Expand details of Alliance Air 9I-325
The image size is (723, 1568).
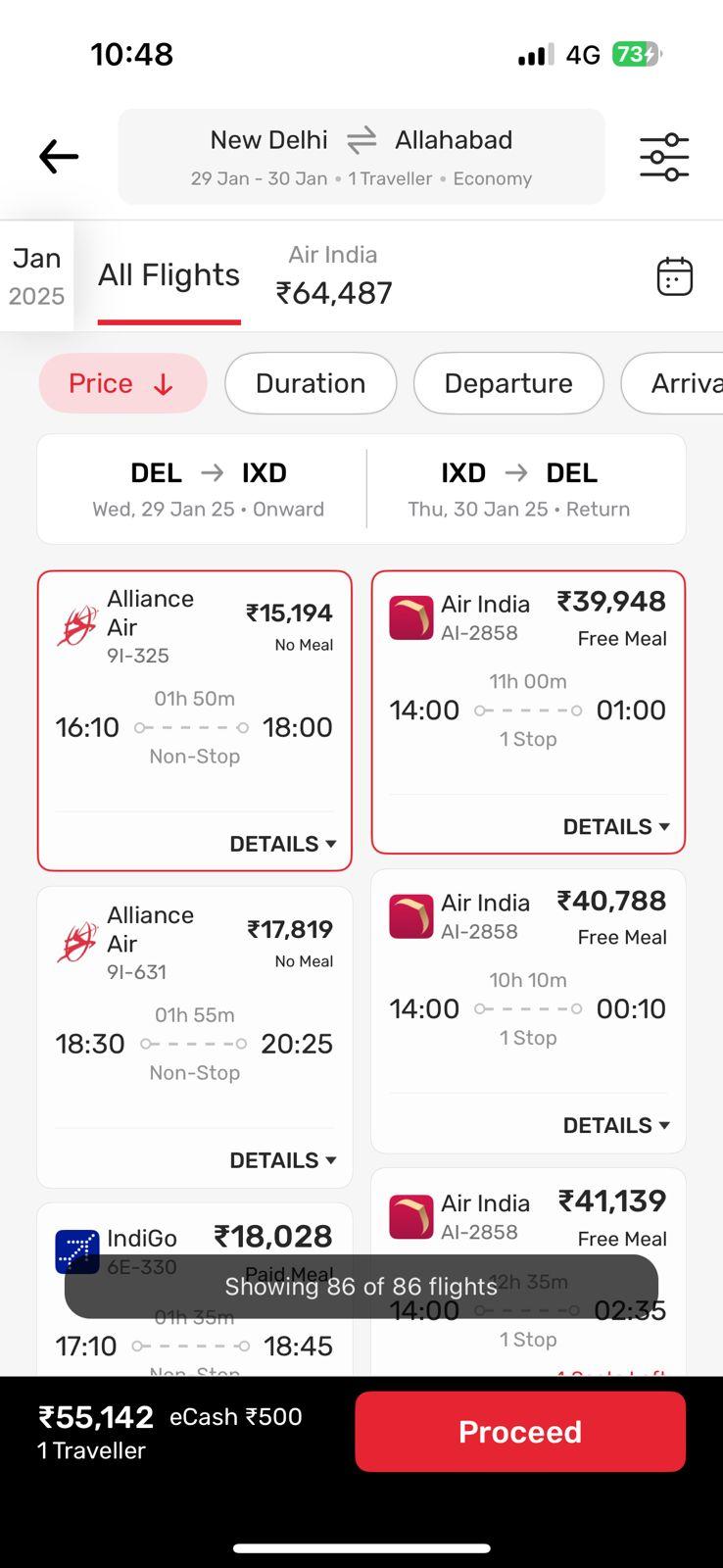pyautogui.click(x=282, y=844)
